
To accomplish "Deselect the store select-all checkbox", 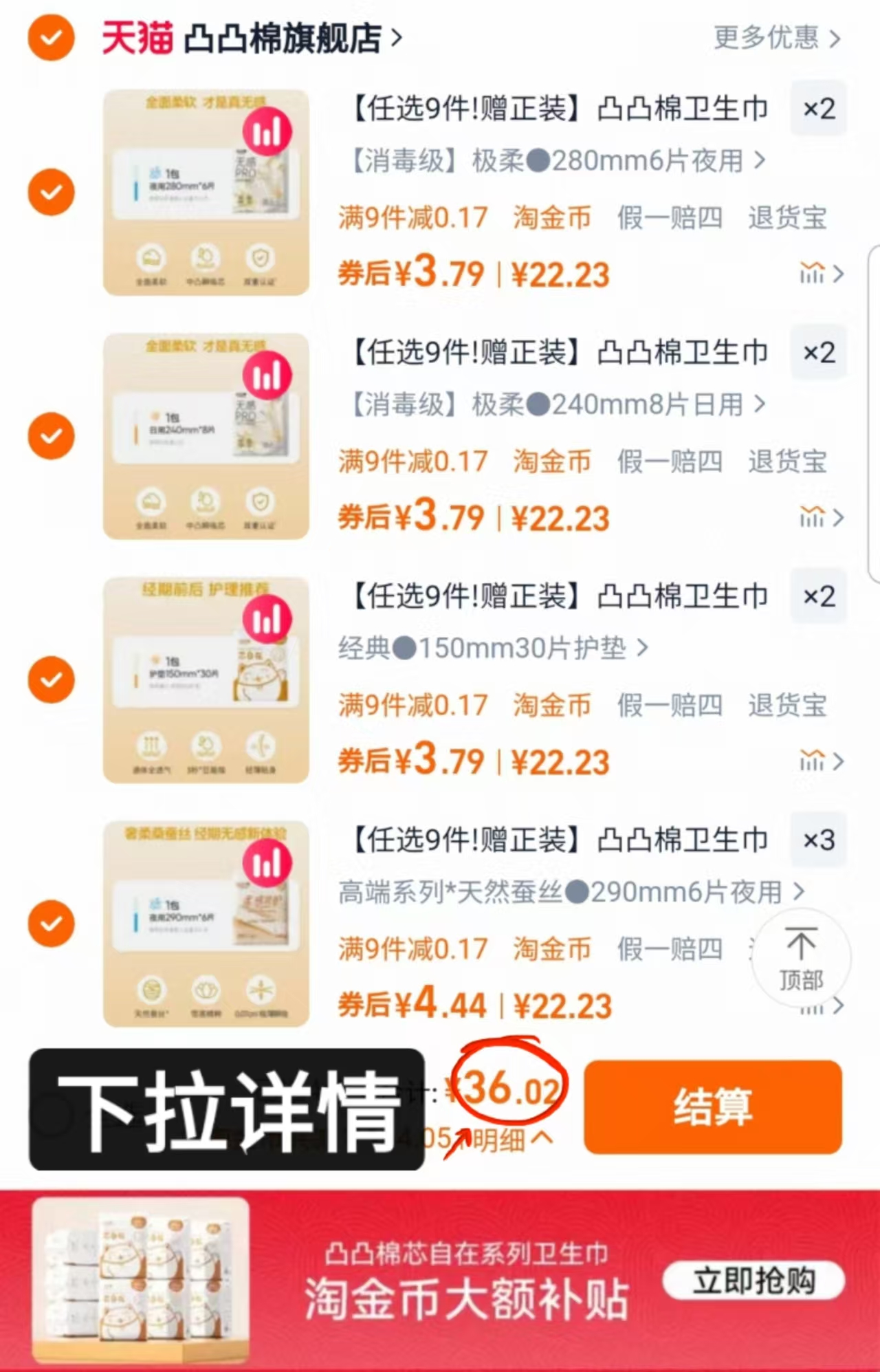I will point(51,38).
